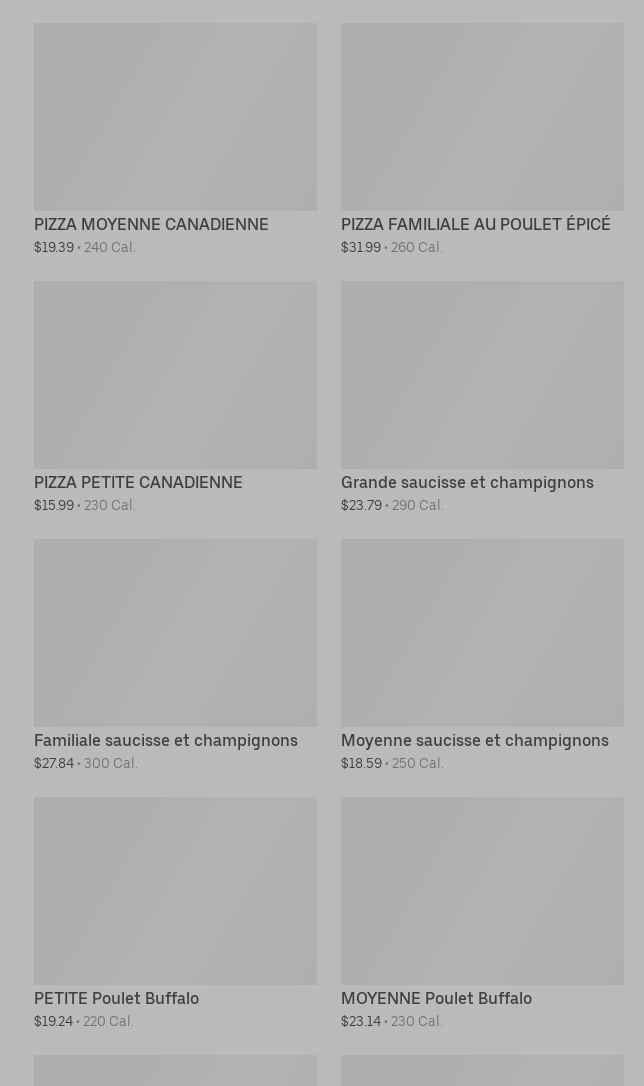644x1086 pixels.
Task: View PIZZA PETITE CANADIENNE details
Action: click(x=175, y=398)
